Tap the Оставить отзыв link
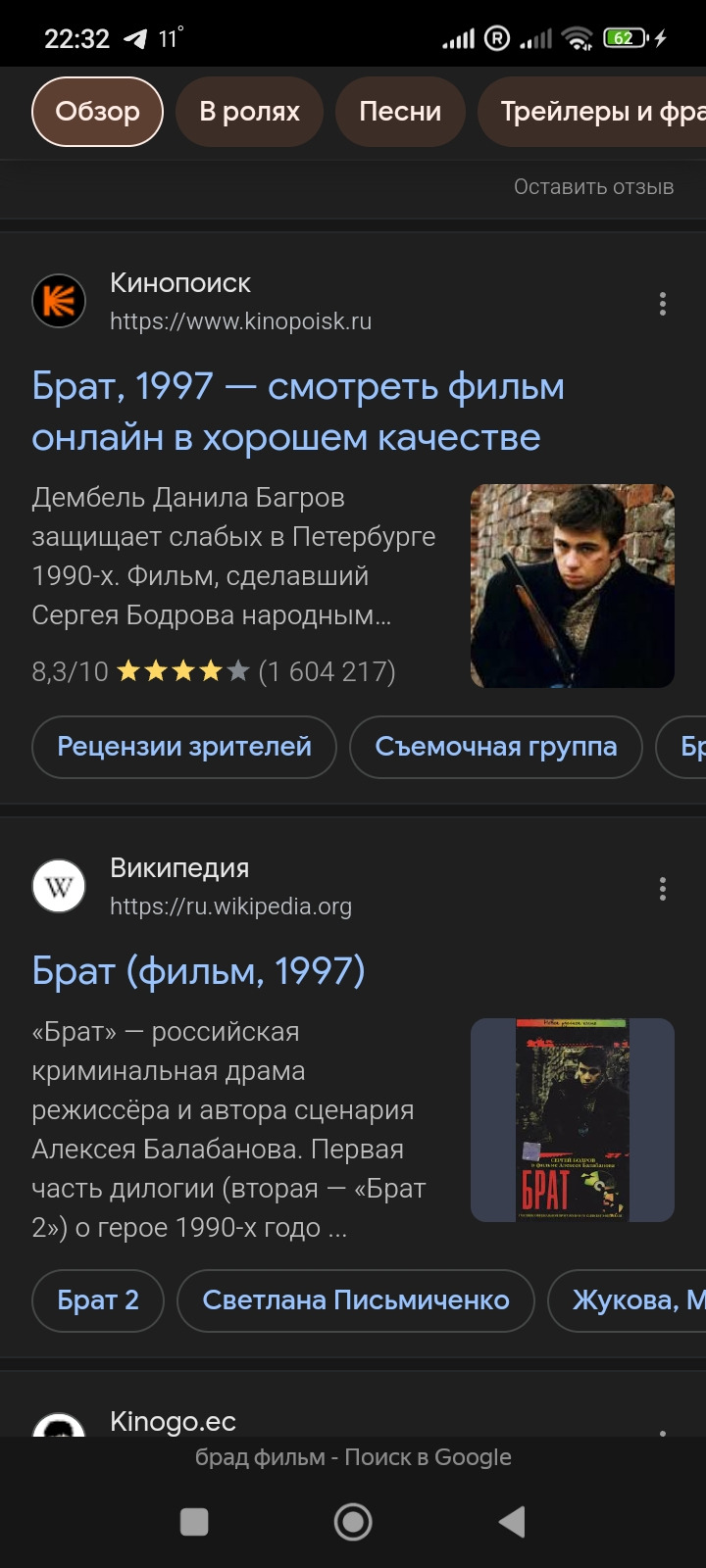The image size is (706, 1568). (x=593, y=187)
